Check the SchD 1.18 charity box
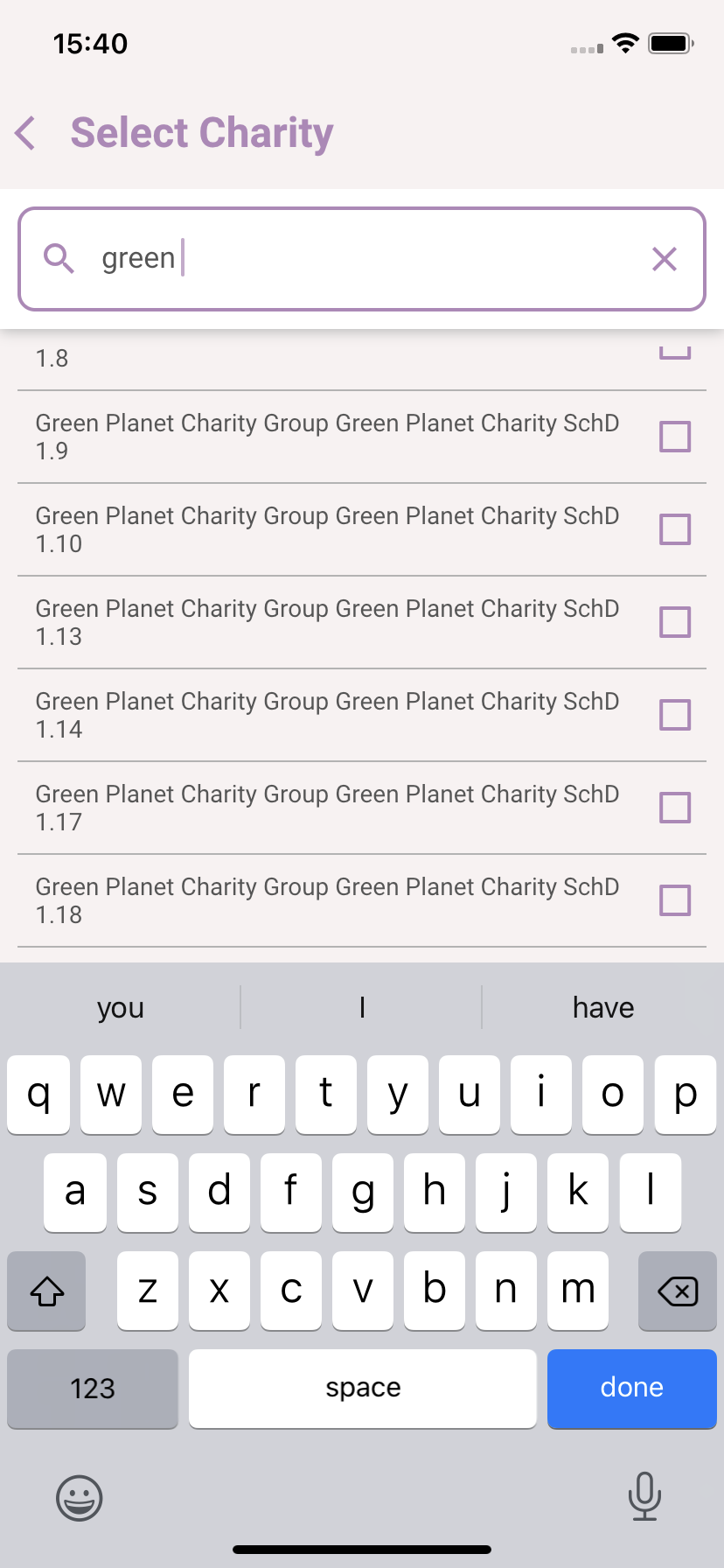Viewport: 724px width, 1568px height. click(x=675, y=900)
